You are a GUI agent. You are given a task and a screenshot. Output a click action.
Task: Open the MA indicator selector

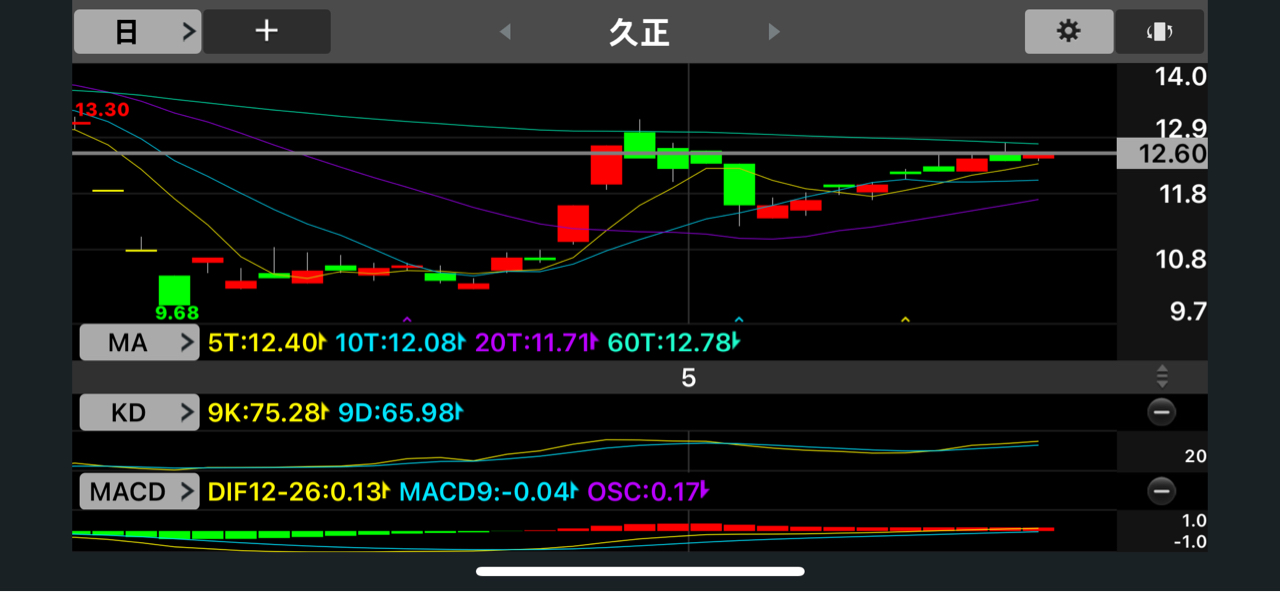(139, 343)
